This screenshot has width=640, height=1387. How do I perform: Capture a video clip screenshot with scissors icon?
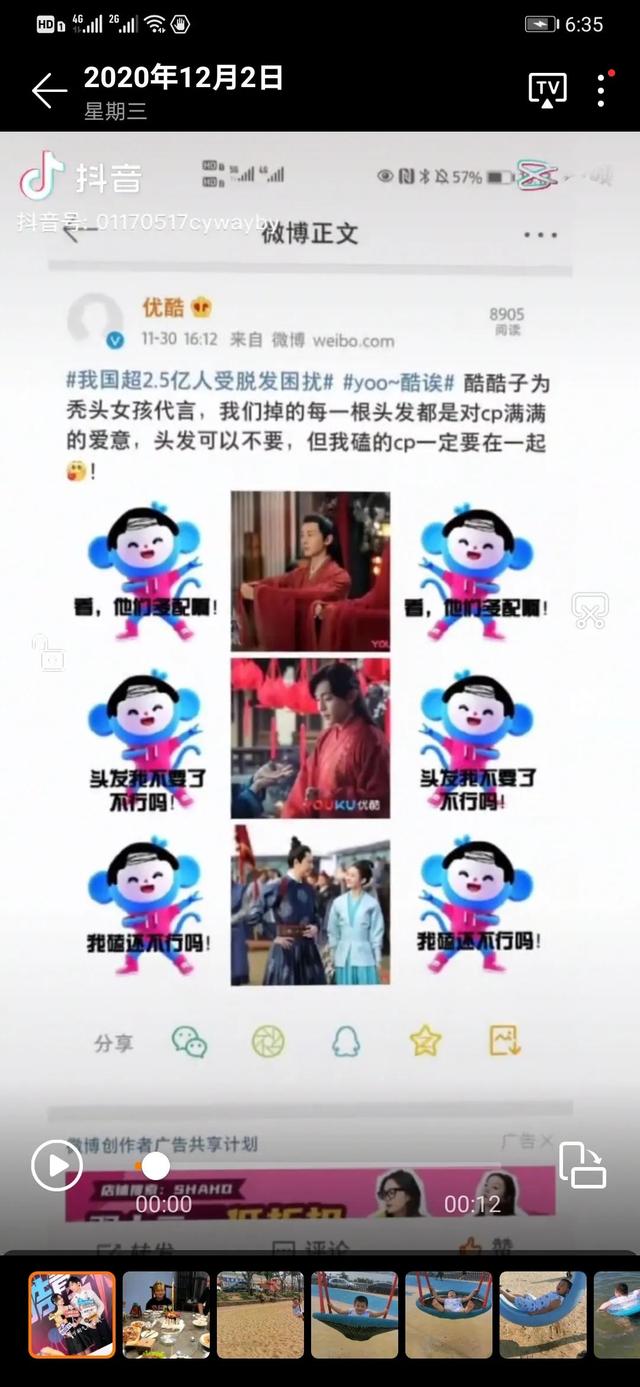(590, 610)
